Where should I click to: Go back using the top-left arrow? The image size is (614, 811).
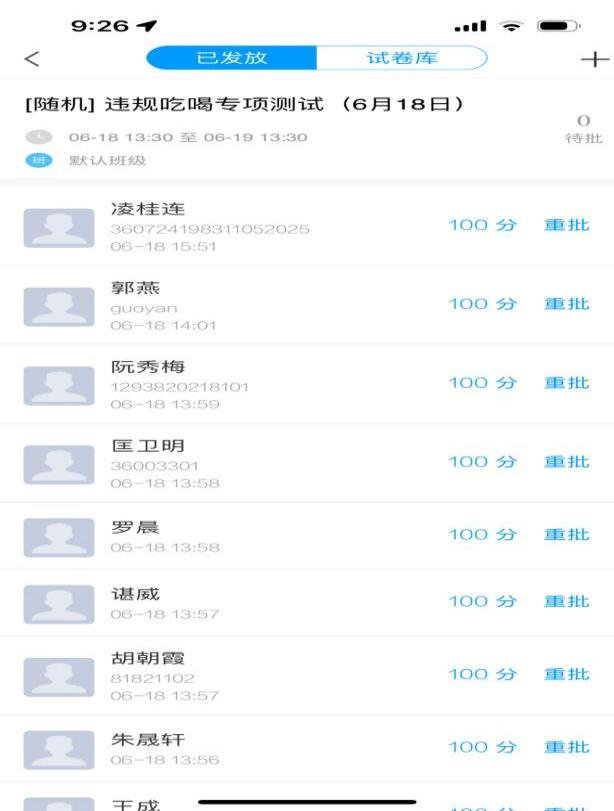[31, 59]
